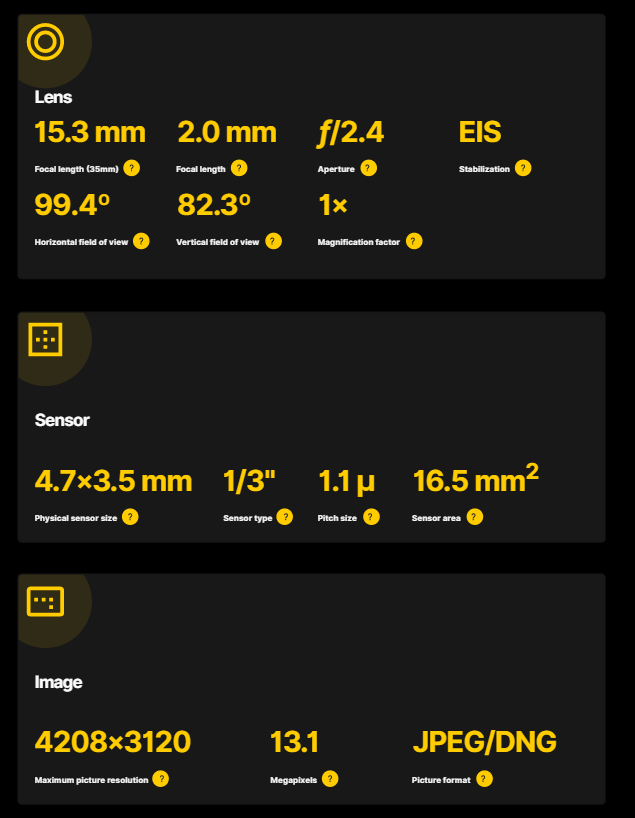
Task: Show the Sensor area explanation
Action: [x=475, y=517]
